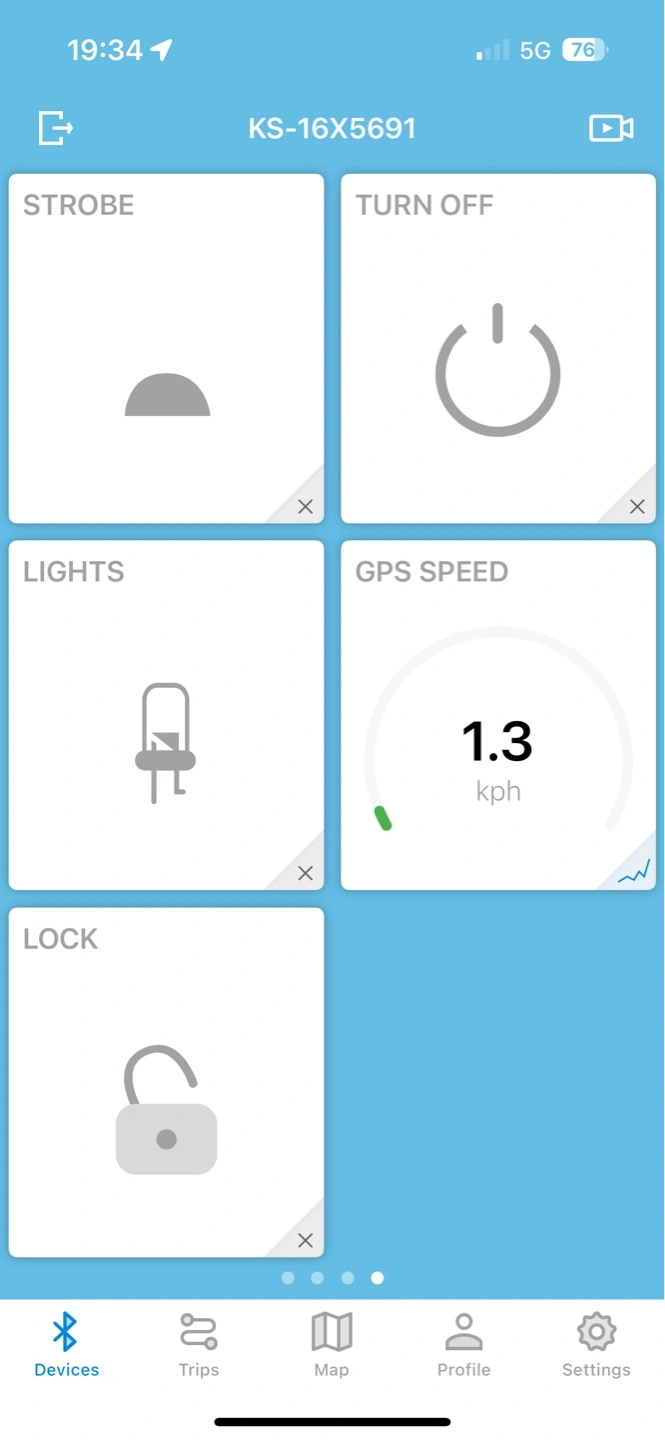Open the Profile tab
665x1440 pixels.
(x=464, y=1346)
